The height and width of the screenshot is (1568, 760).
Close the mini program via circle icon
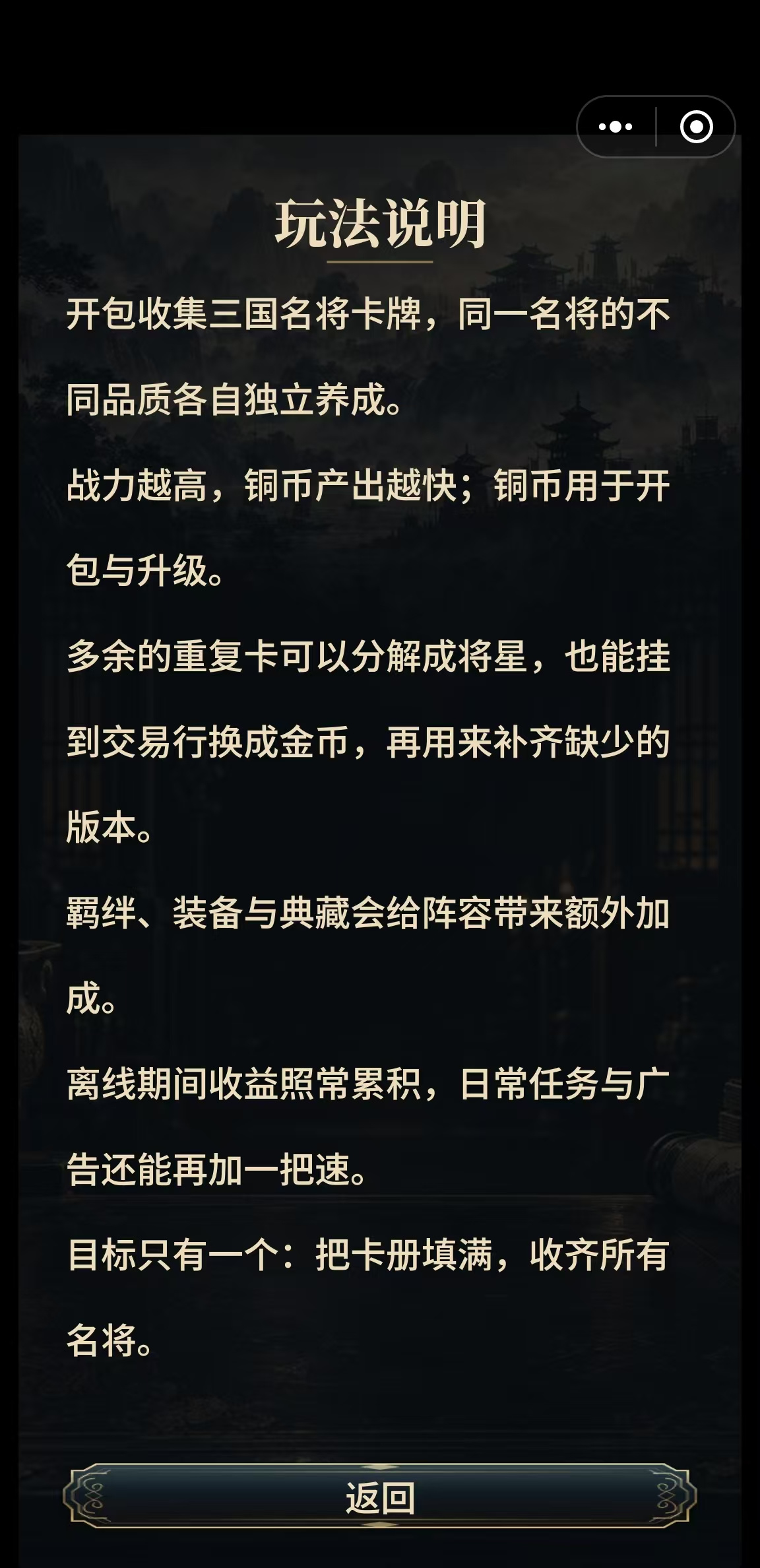pyautogui.click(x=697, y=127)
